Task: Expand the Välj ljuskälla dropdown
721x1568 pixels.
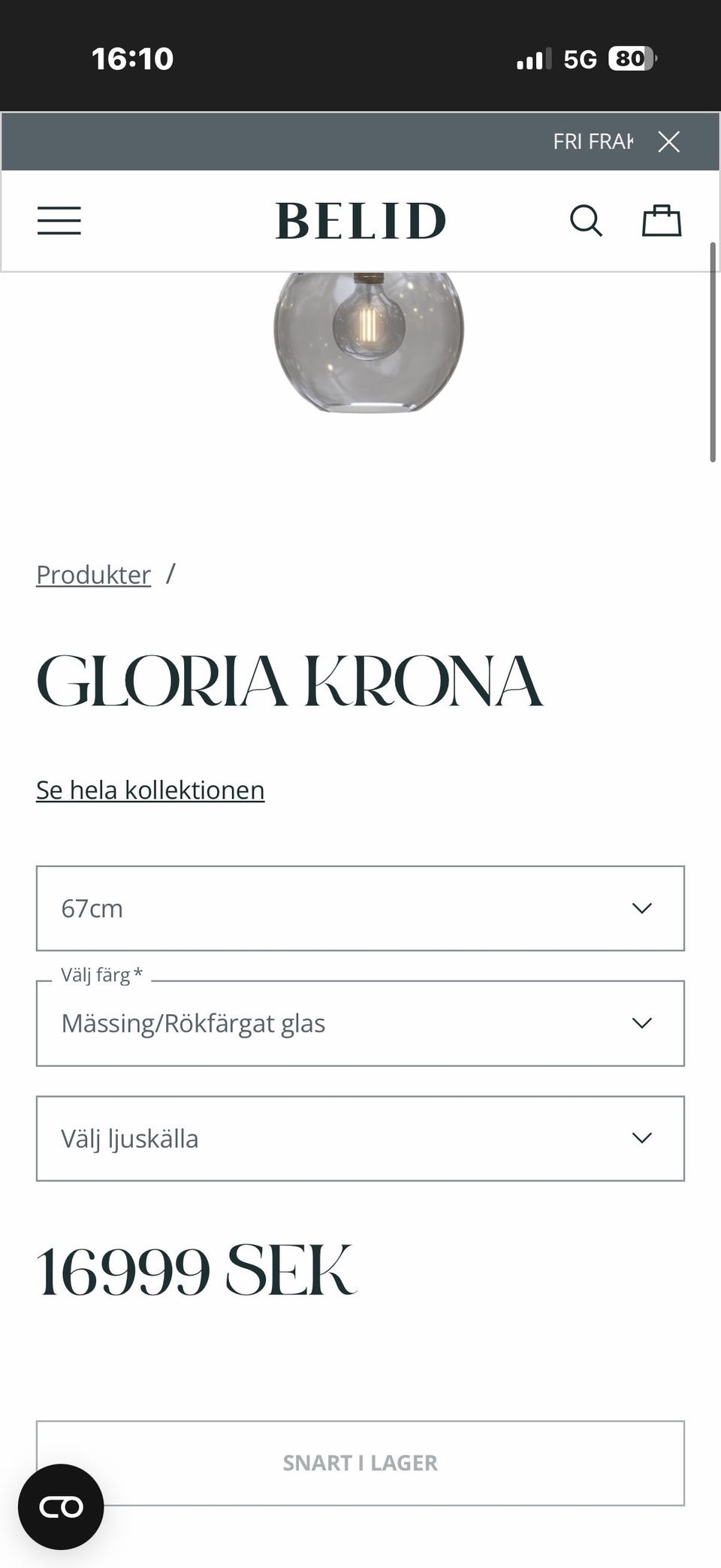Action: pos(360,1138)
